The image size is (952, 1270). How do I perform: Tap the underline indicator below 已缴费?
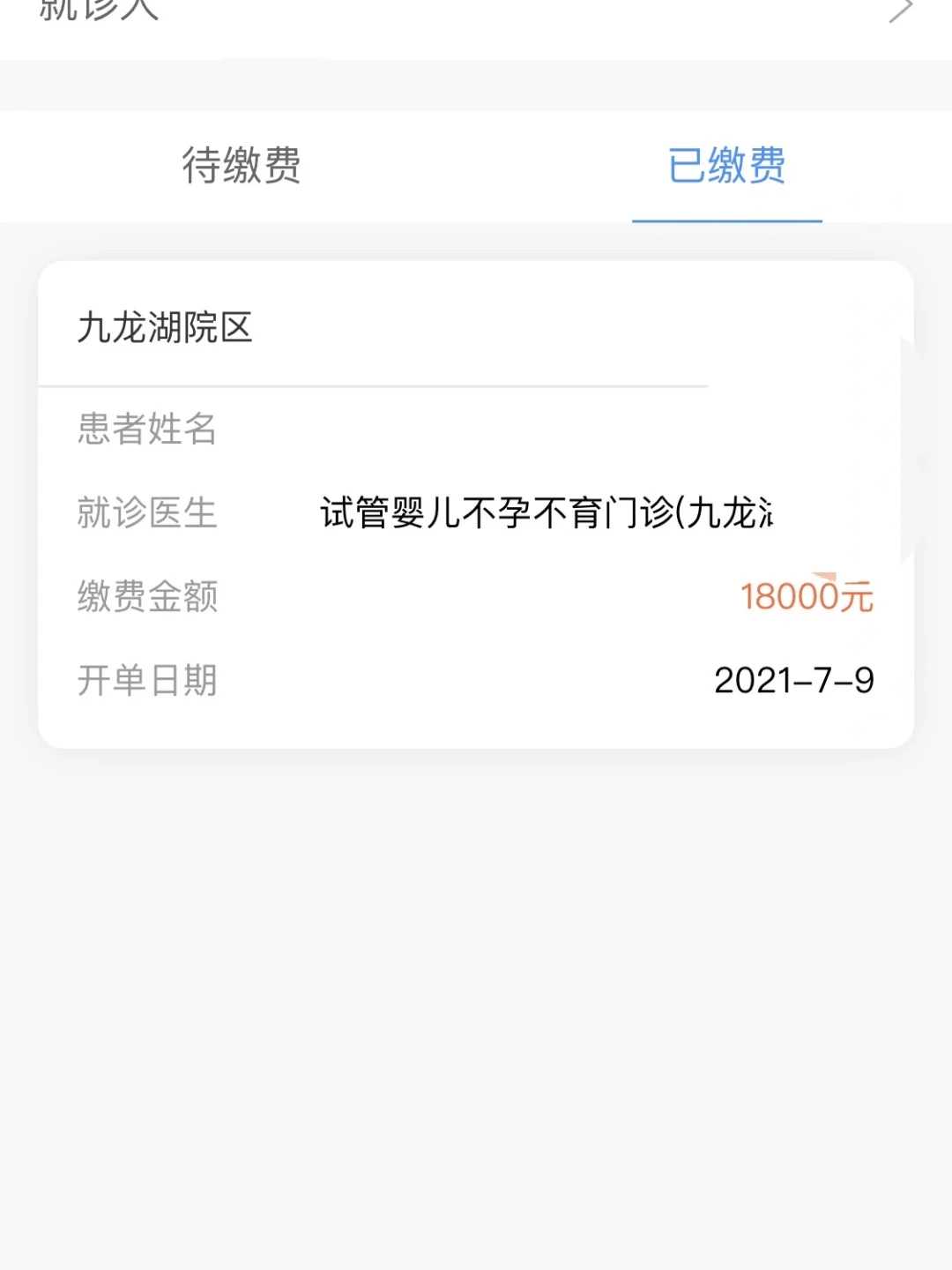727,222
